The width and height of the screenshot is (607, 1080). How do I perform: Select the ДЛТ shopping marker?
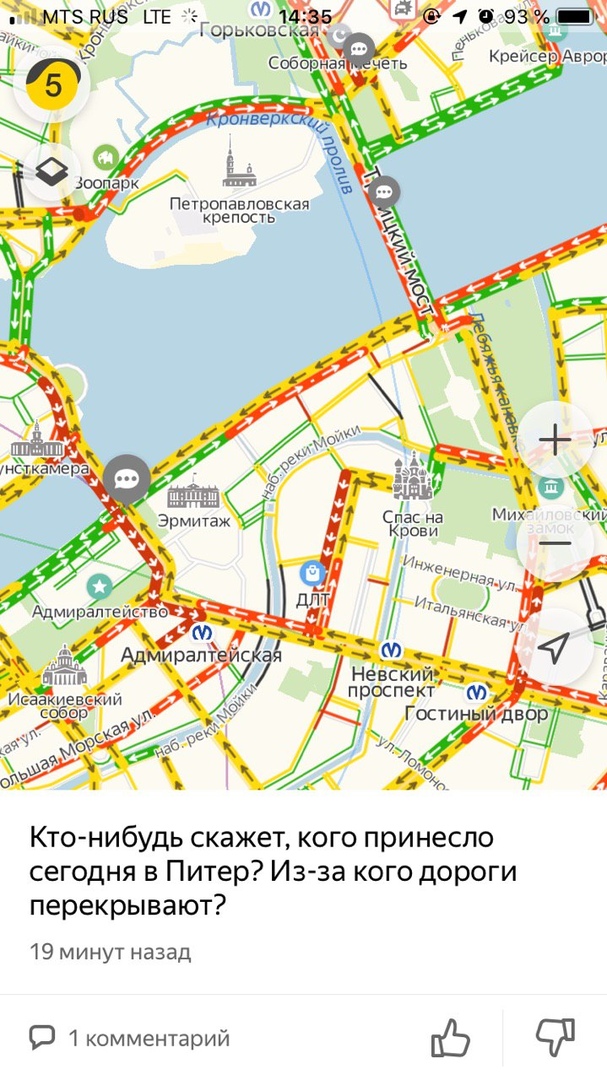pos(313,574)
